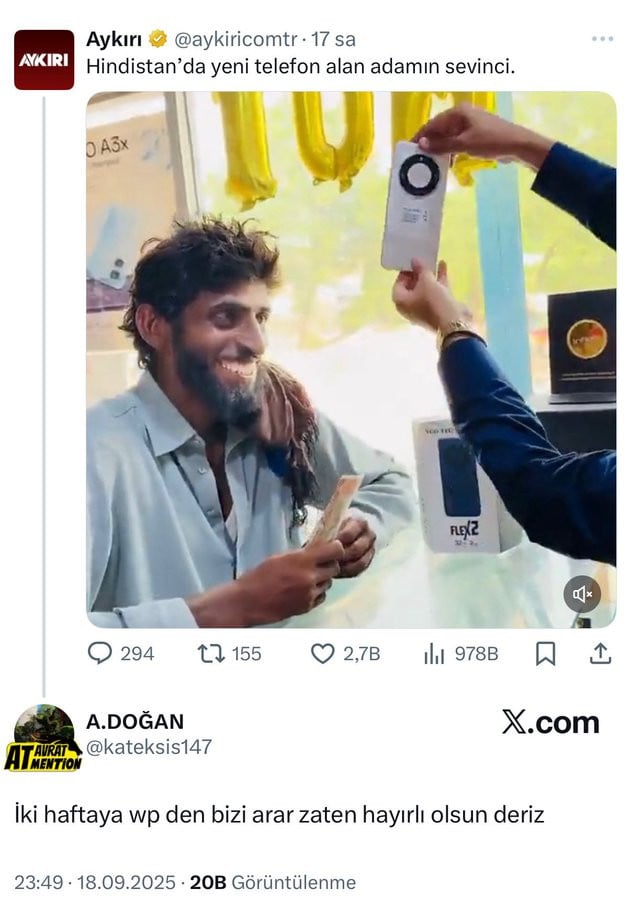This screenshot has width=631, height=900.
Task: Open A.DOĞAN's profile avatar
Action: point(44,738)
